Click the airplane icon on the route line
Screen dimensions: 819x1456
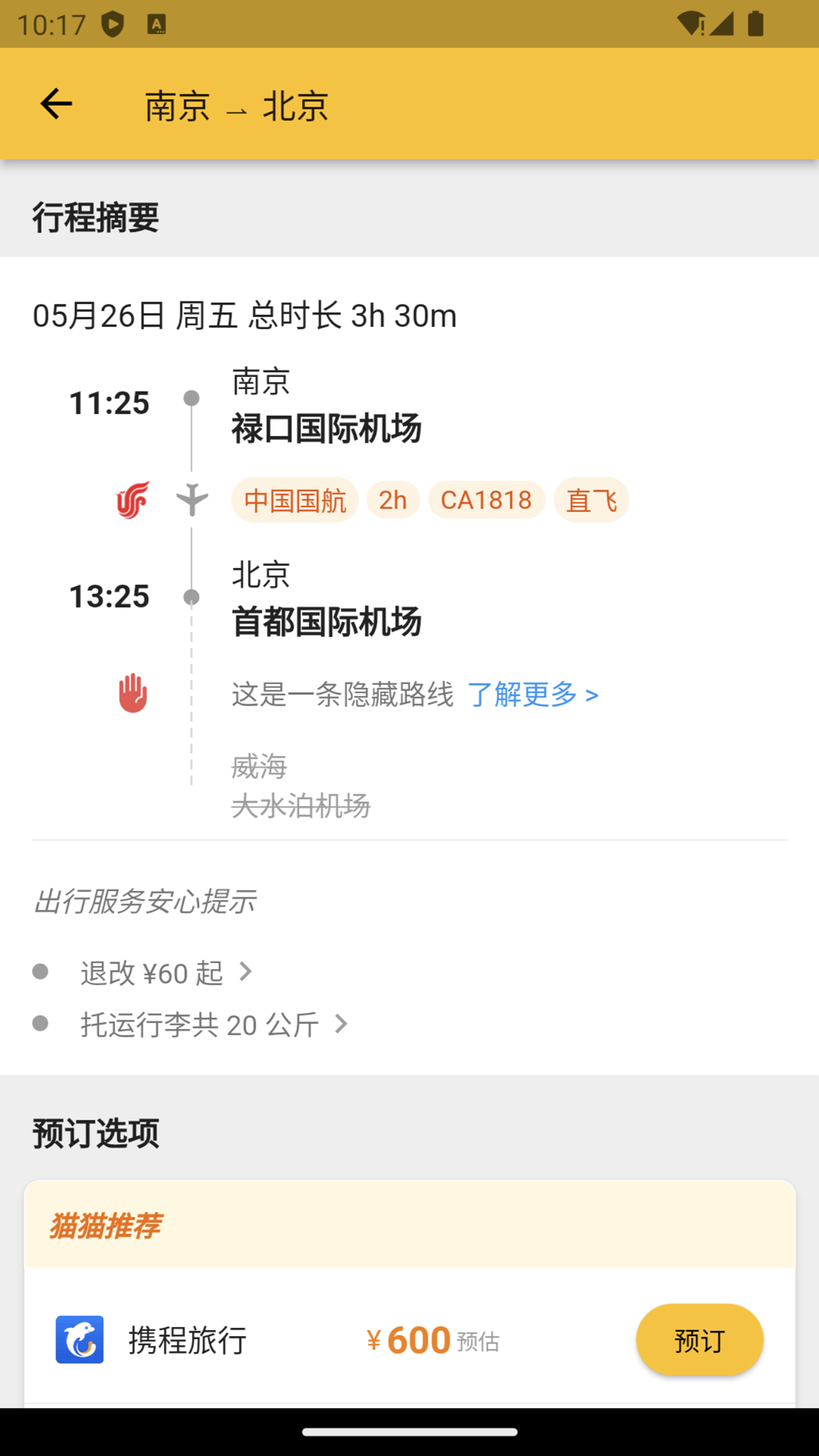(x=190, y=499)
